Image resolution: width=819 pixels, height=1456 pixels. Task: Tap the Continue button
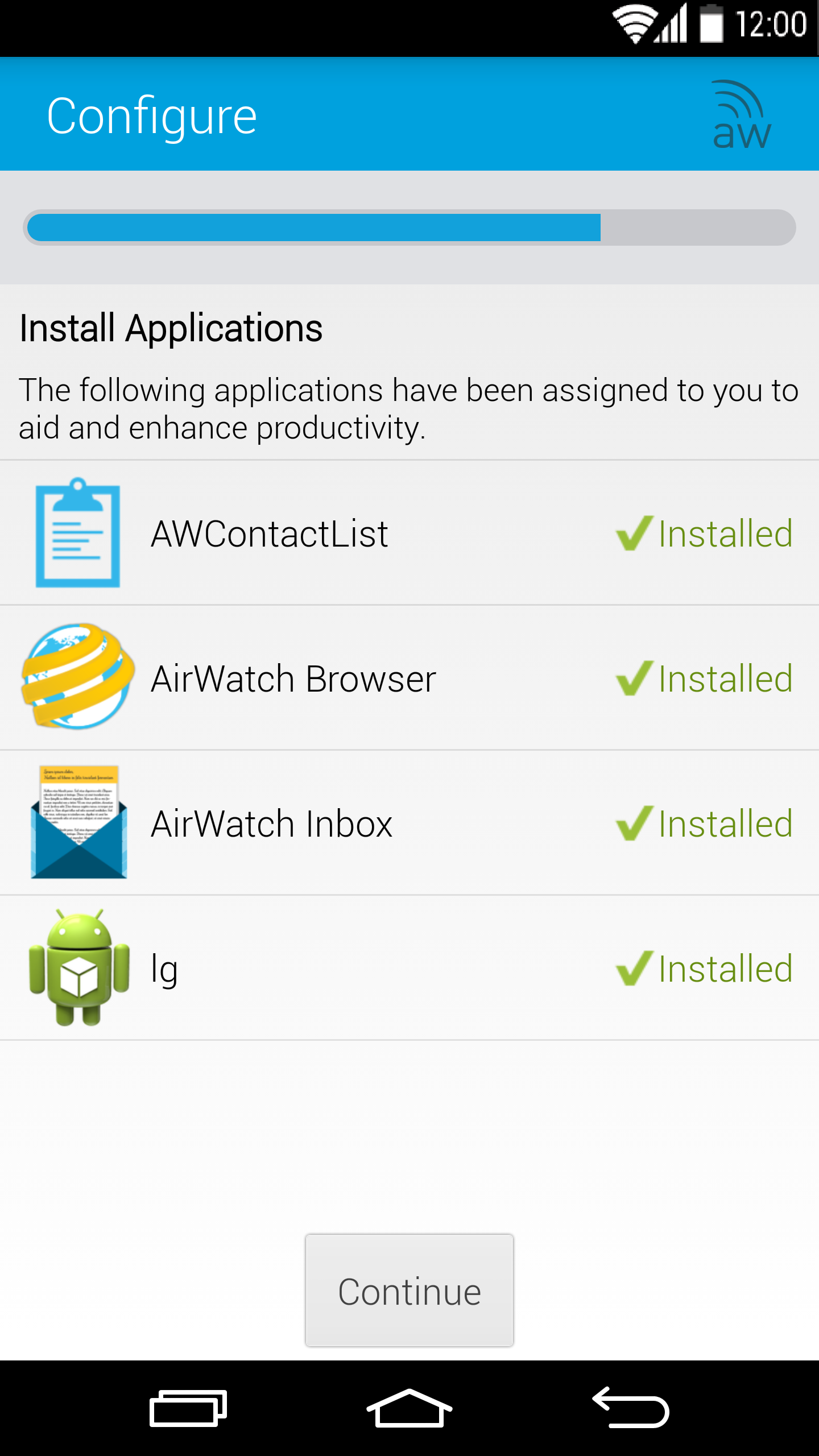tap(409, 1290)
